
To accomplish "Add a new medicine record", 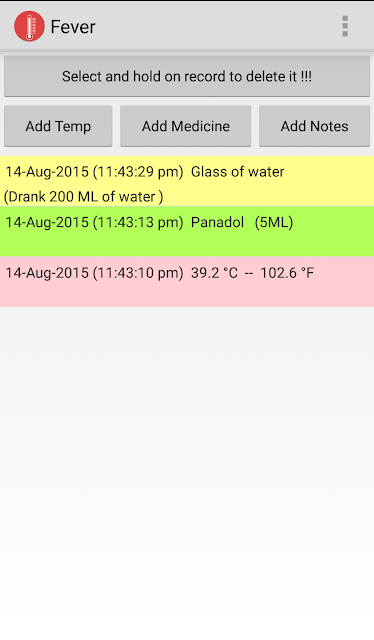I will [185, 126].
